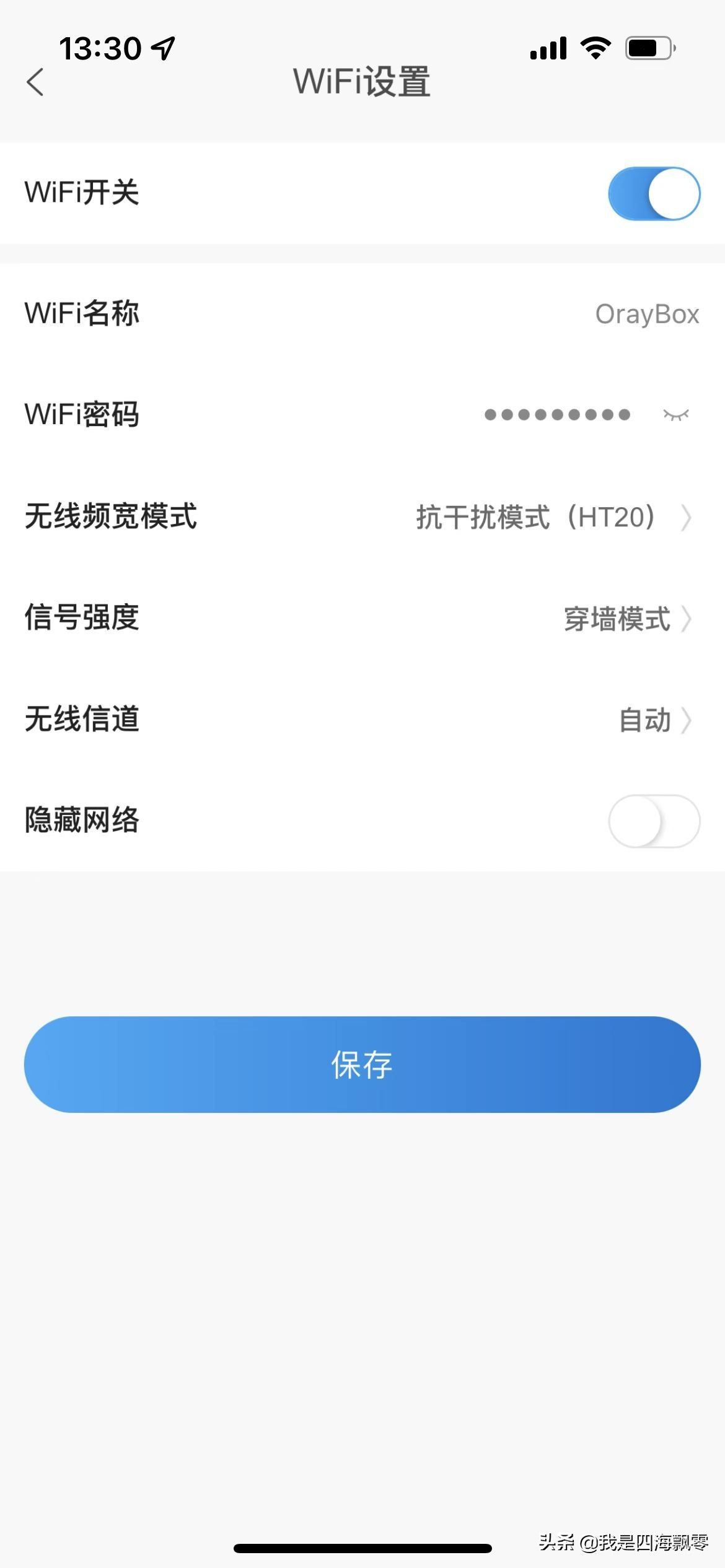Go back from WiFi设置 page

tap(36, 82)
